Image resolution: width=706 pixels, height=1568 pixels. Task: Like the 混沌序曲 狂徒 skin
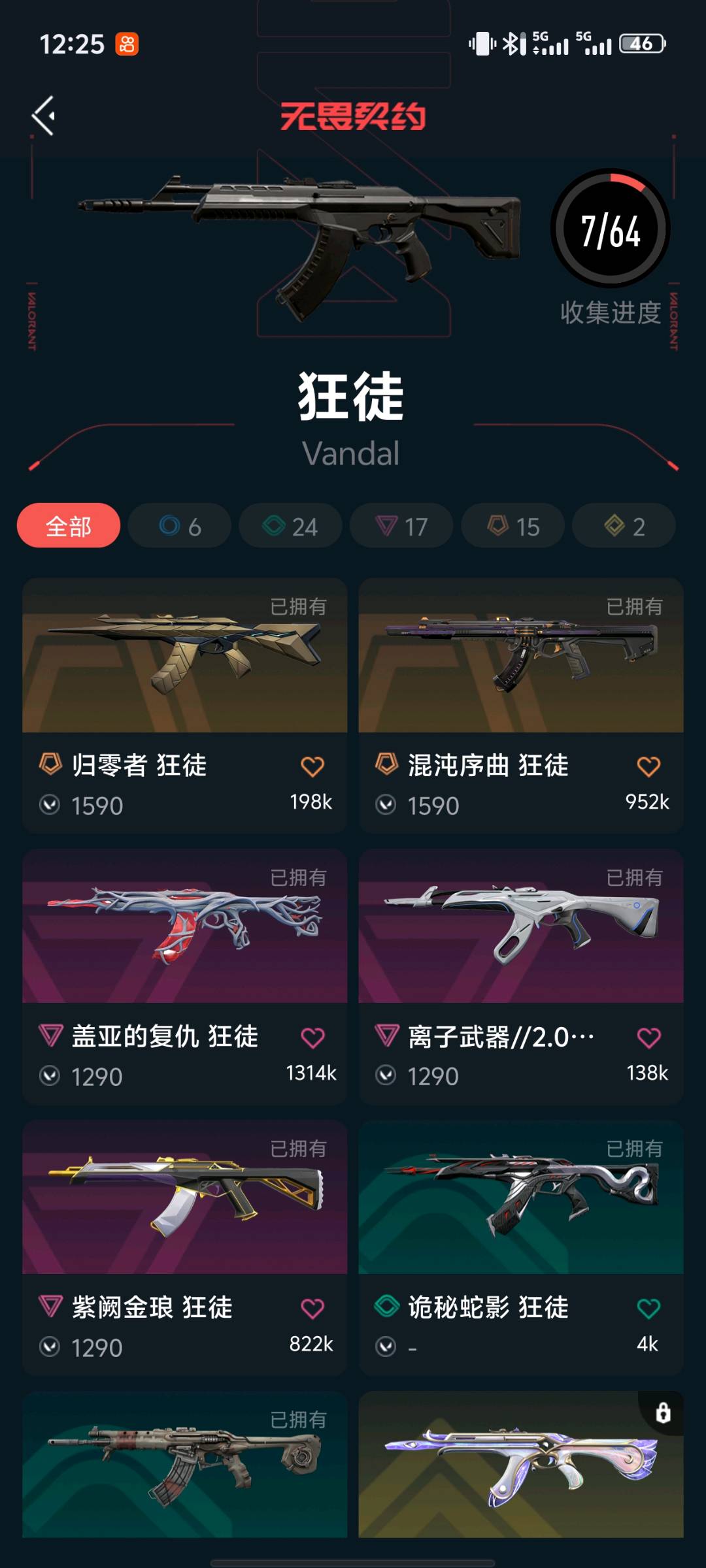coord(648,766)
